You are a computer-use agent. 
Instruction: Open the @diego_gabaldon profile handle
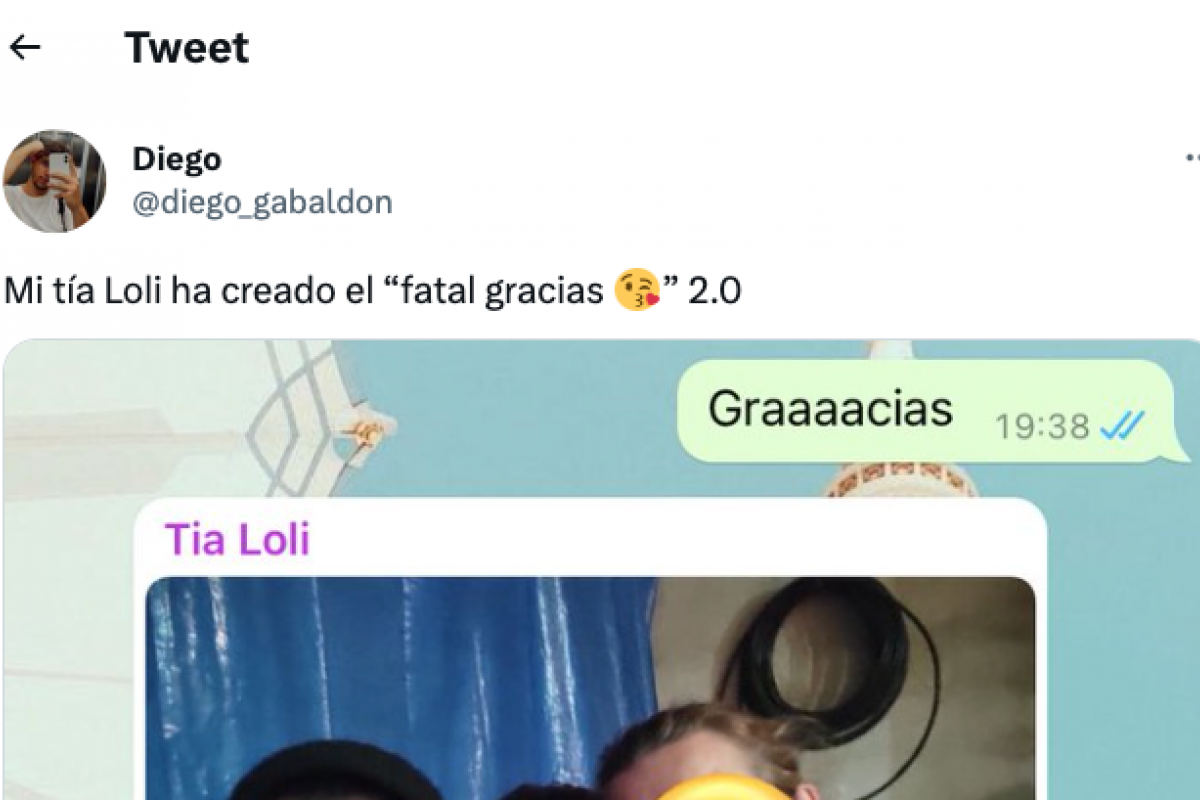pyautogui.click(x=262, y=203)
